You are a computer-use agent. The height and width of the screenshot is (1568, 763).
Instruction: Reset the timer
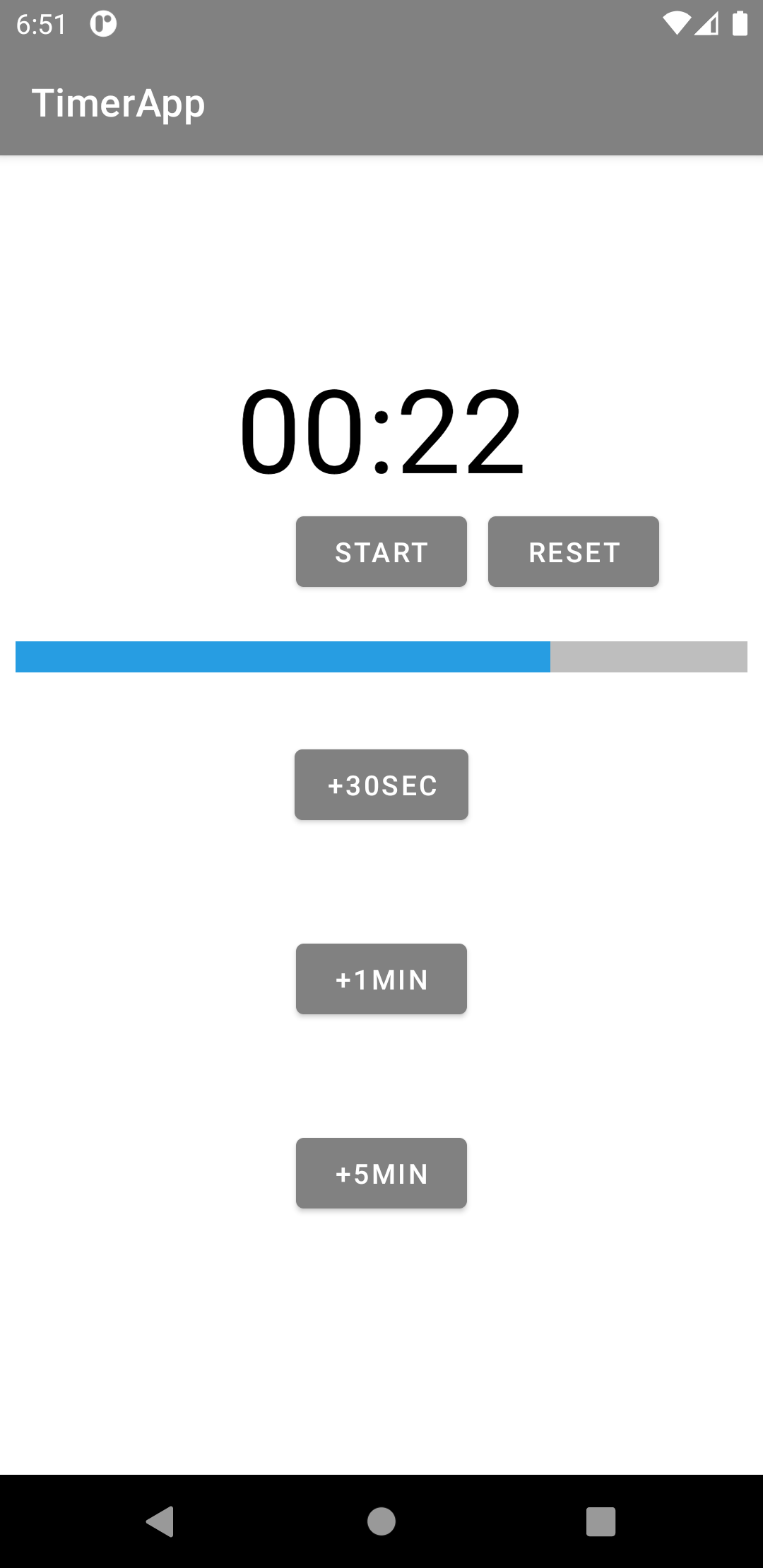(574, 552)
